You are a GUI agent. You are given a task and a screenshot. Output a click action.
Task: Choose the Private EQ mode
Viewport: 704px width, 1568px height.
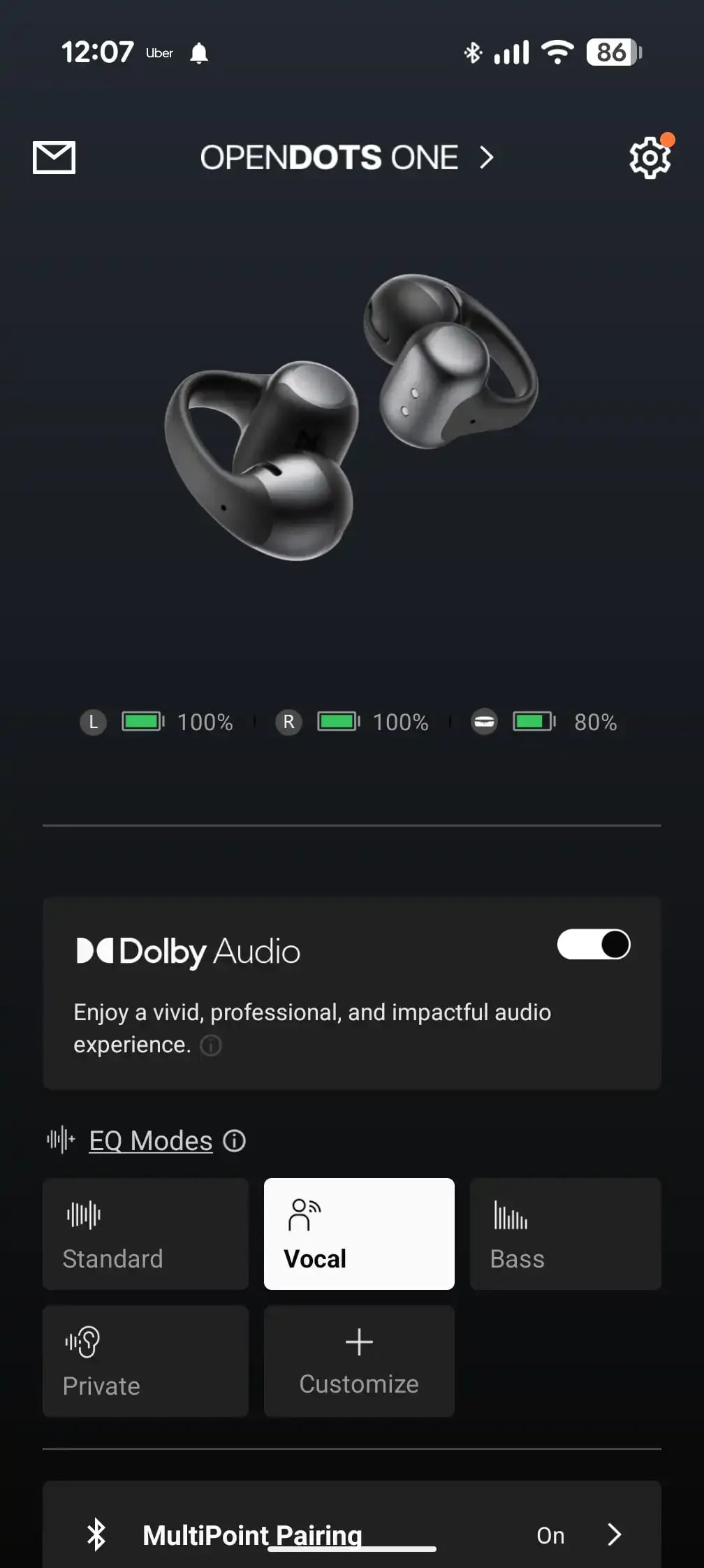146,1361
